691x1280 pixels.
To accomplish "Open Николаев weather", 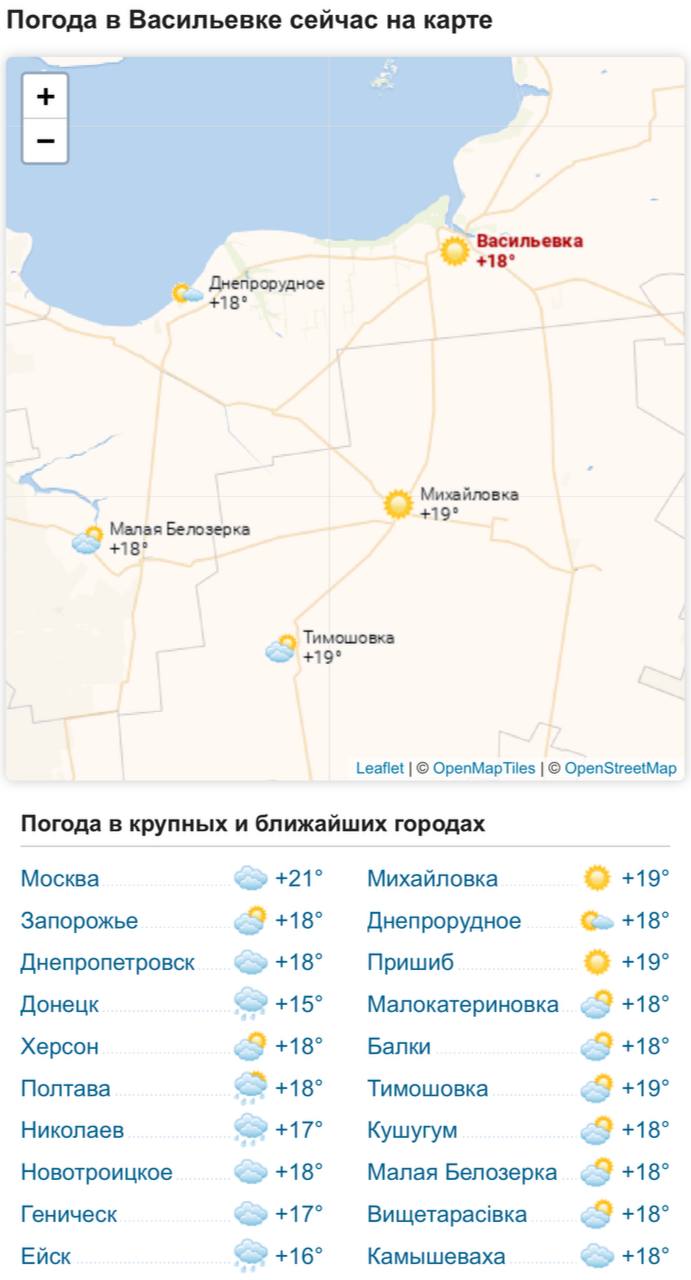I will click(x=73, y=1130).
